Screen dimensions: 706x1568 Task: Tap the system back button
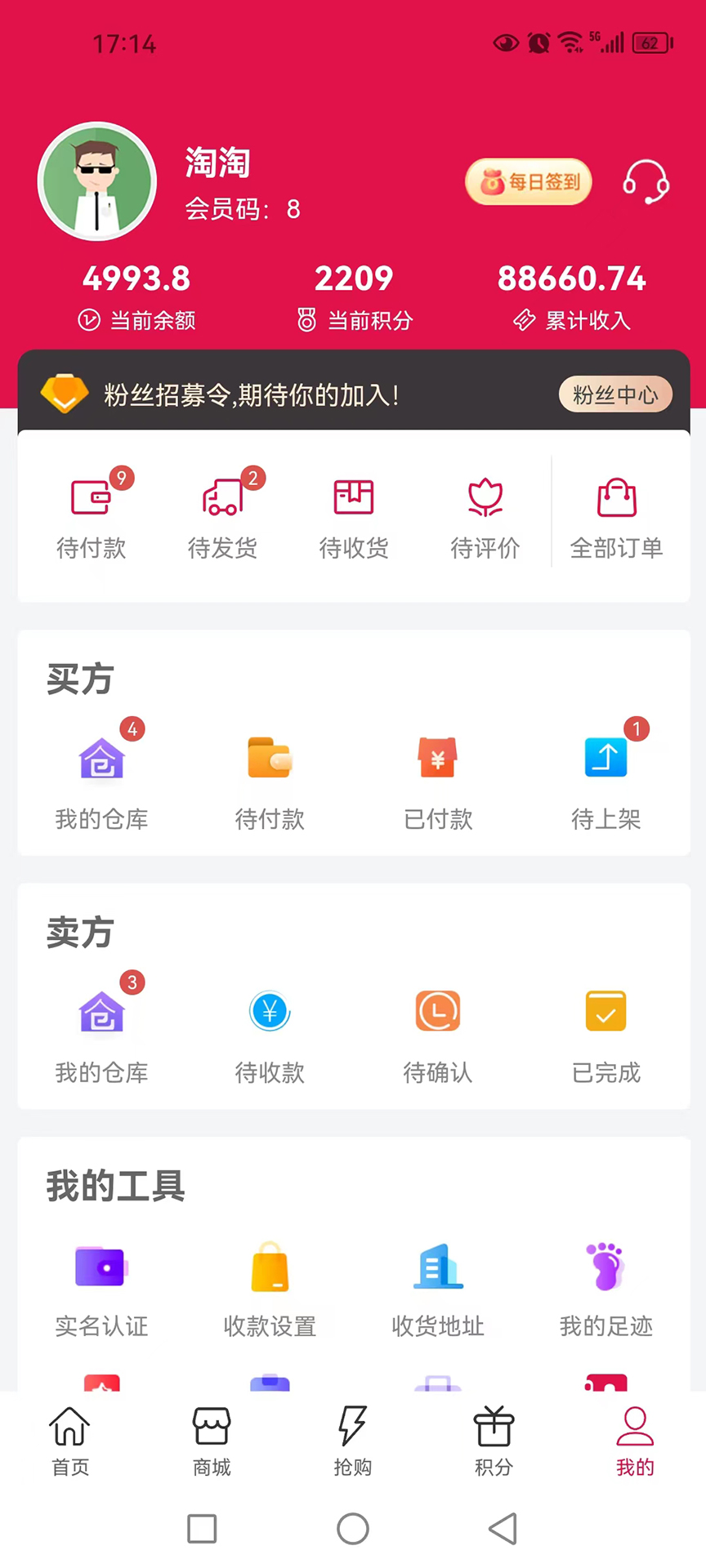[503, 1528]
